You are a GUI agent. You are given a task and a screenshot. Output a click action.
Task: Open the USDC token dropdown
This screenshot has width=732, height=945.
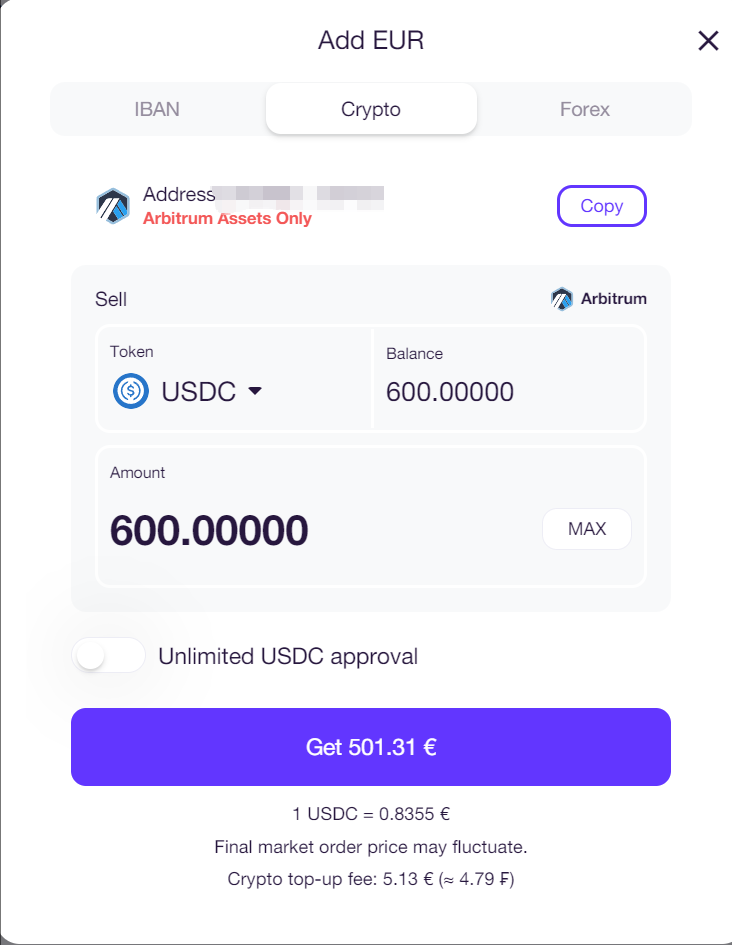[x=189, y=391]
